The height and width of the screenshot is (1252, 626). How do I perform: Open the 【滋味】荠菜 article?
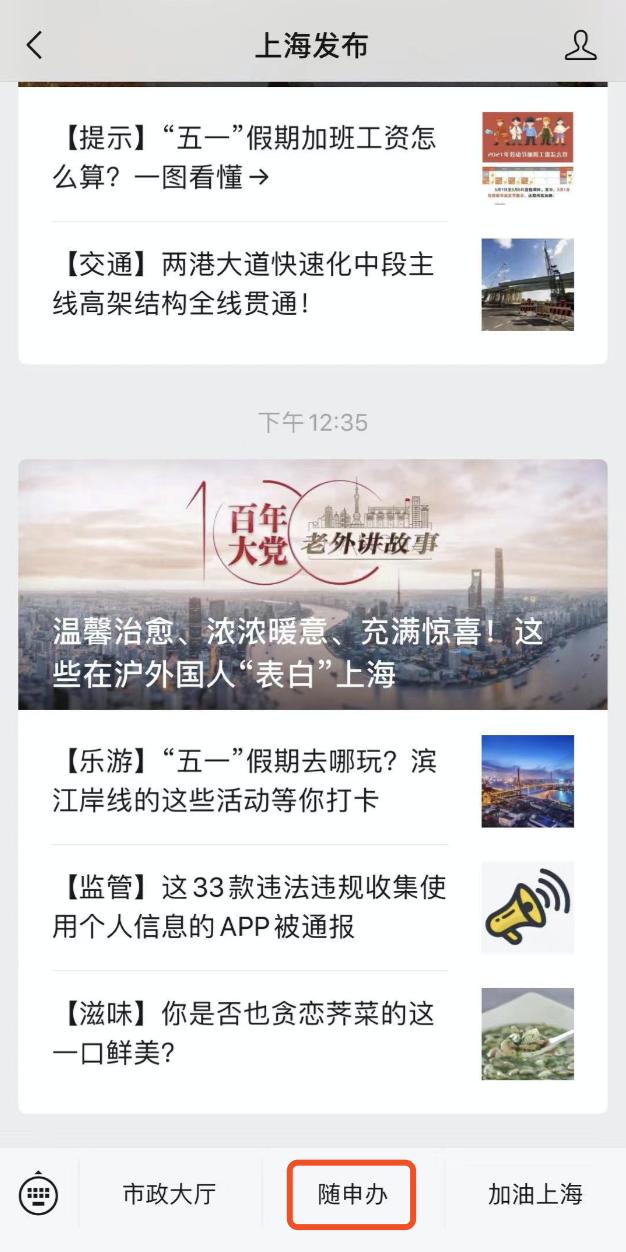tap(245, 1033)
